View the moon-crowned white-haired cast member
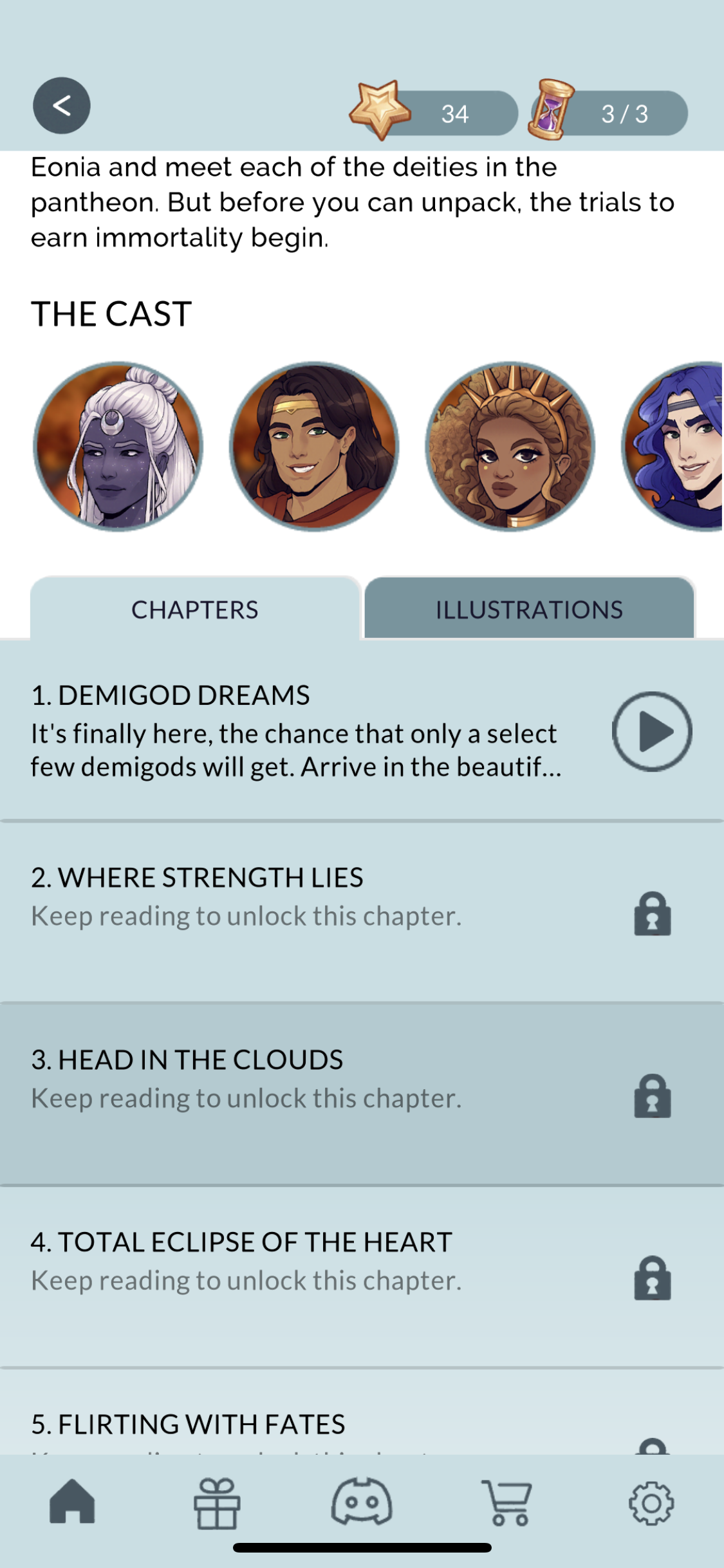 (x=118, y=447)
